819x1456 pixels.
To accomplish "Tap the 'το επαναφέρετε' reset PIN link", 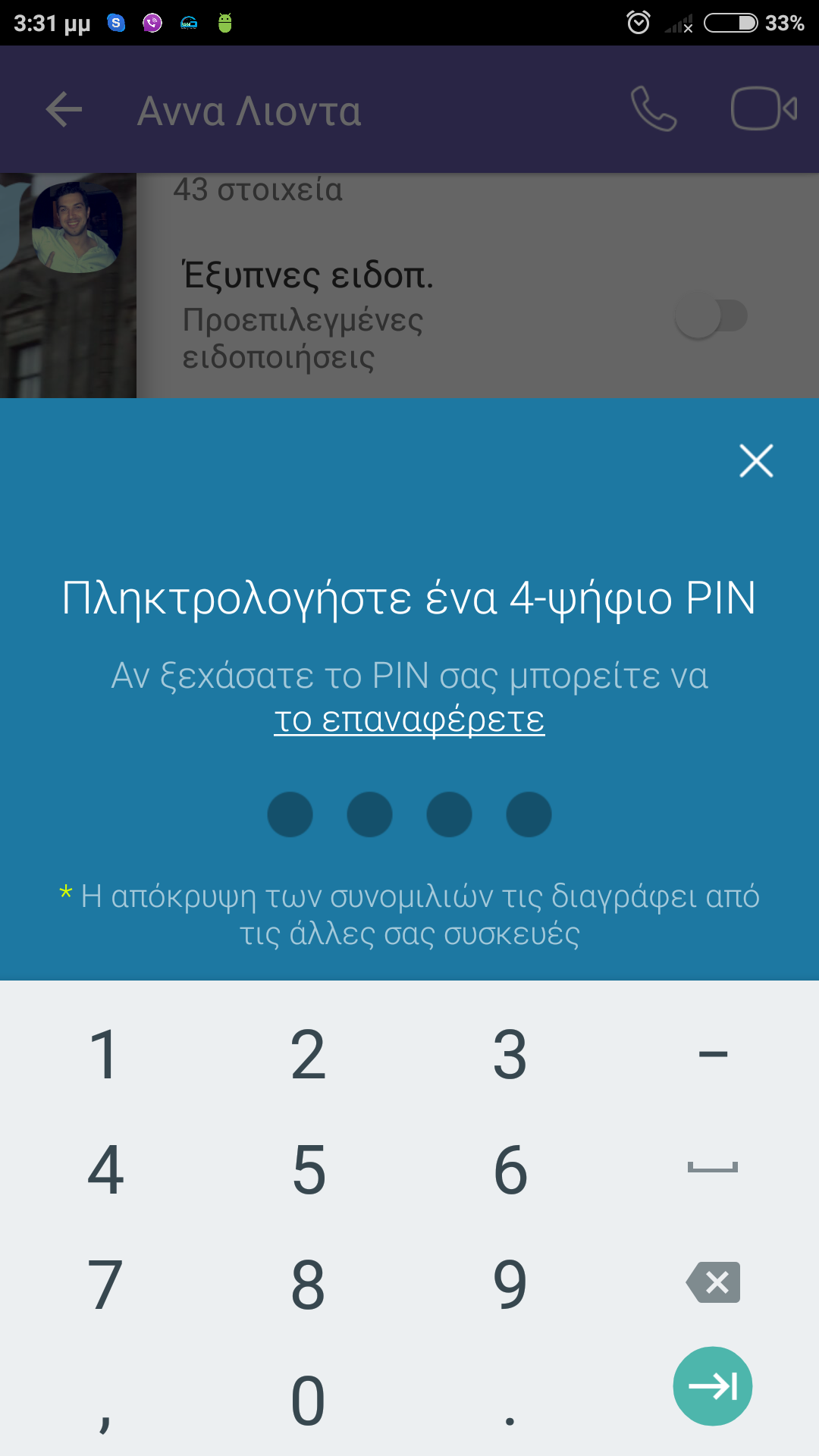I will pos(409,719).
